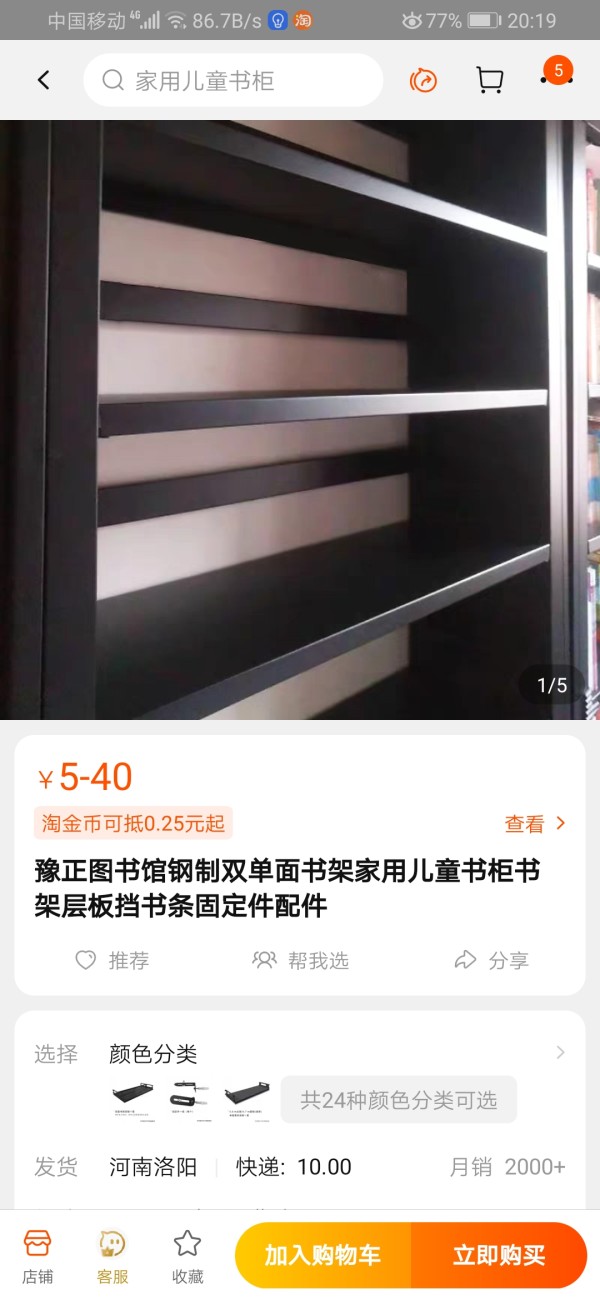Go back using the top-left arrow
This screenshot has width=600, height=1300.
(43, 80)
